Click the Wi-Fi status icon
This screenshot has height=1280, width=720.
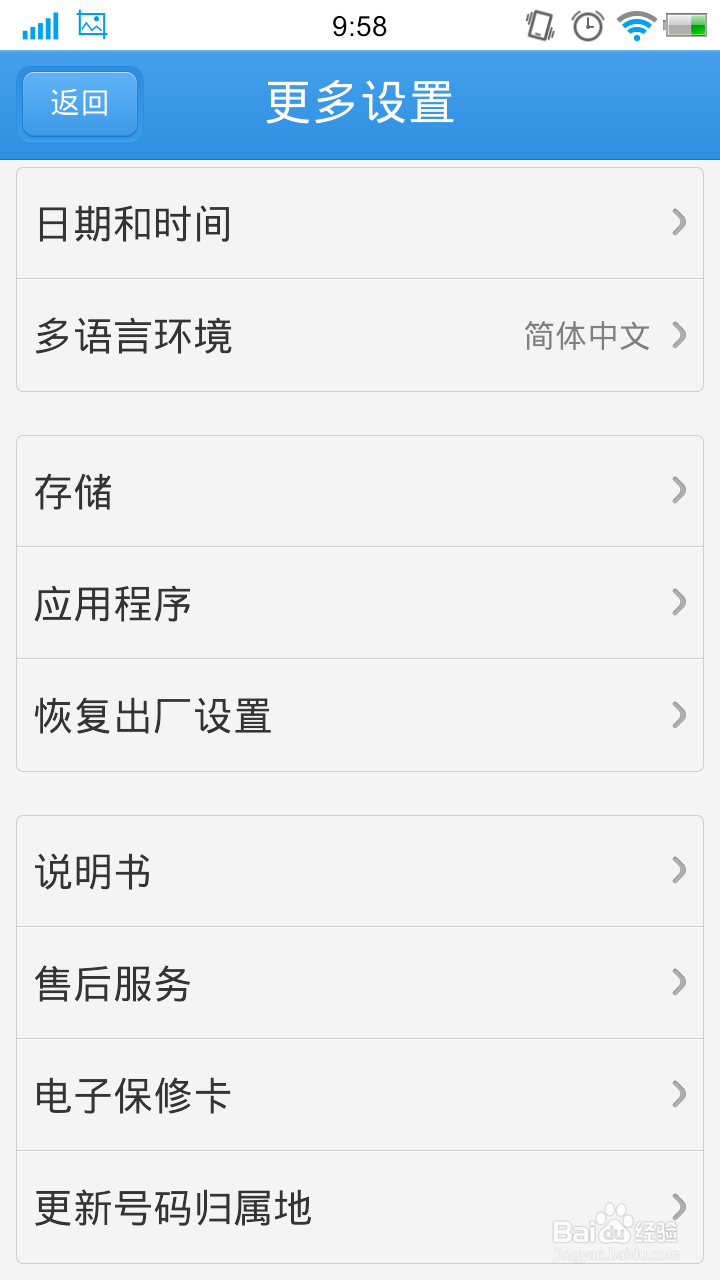tap(637, 25)
